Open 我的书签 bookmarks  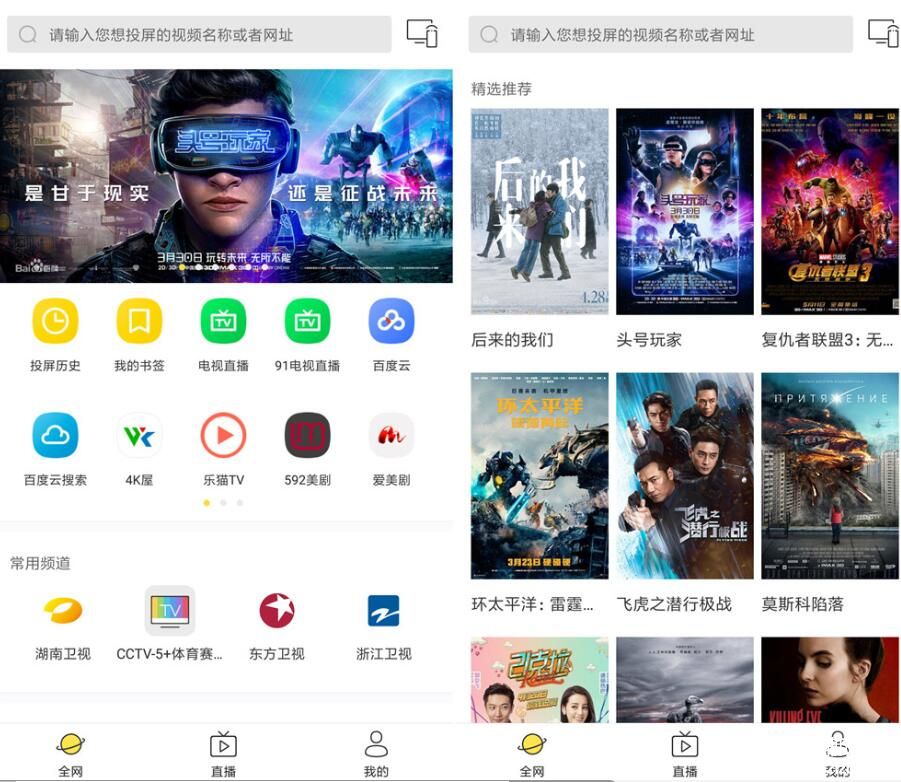point(139,322)
